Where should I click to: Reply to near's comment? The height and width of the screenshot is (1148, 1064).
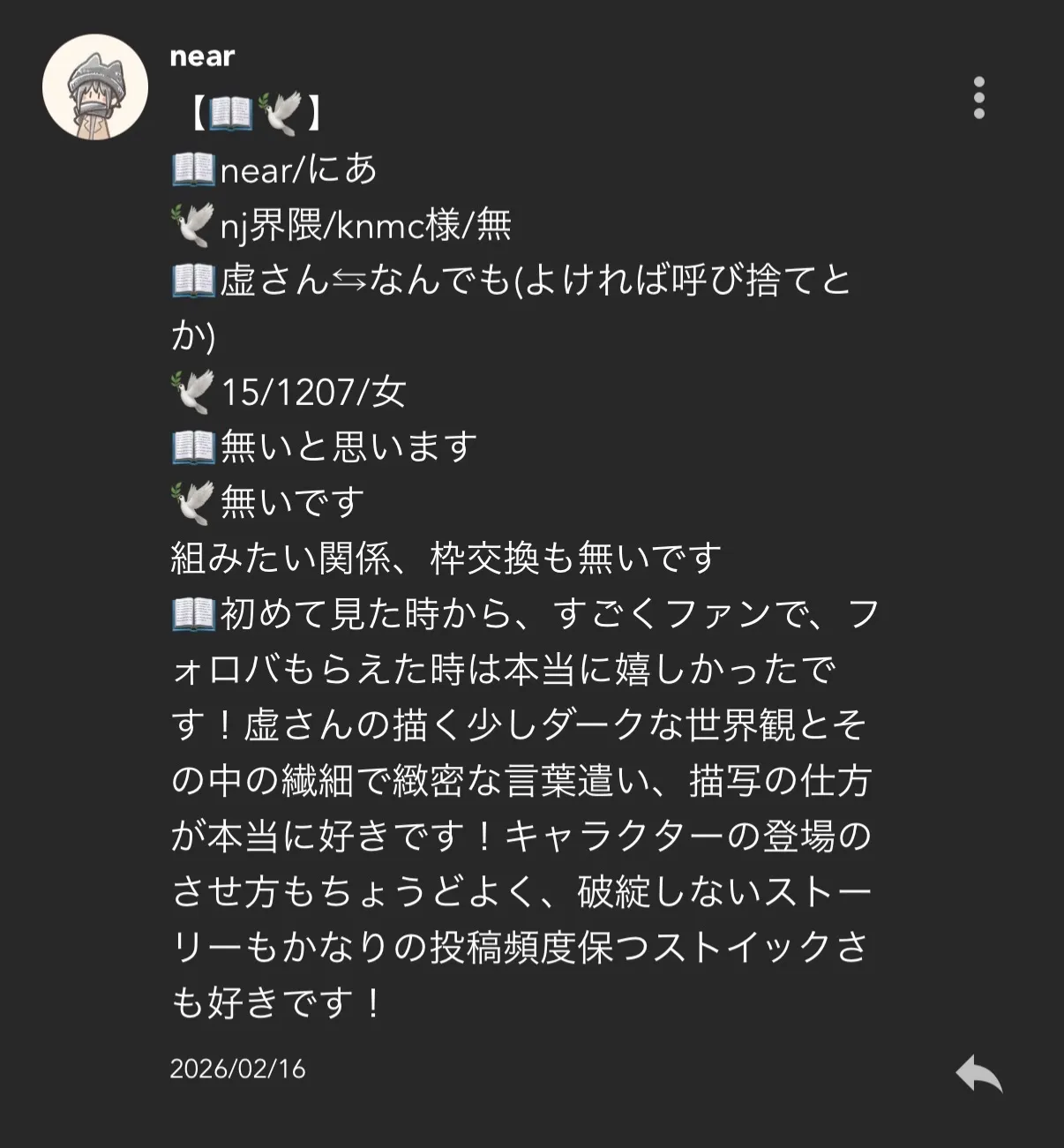coord(978,1074)
